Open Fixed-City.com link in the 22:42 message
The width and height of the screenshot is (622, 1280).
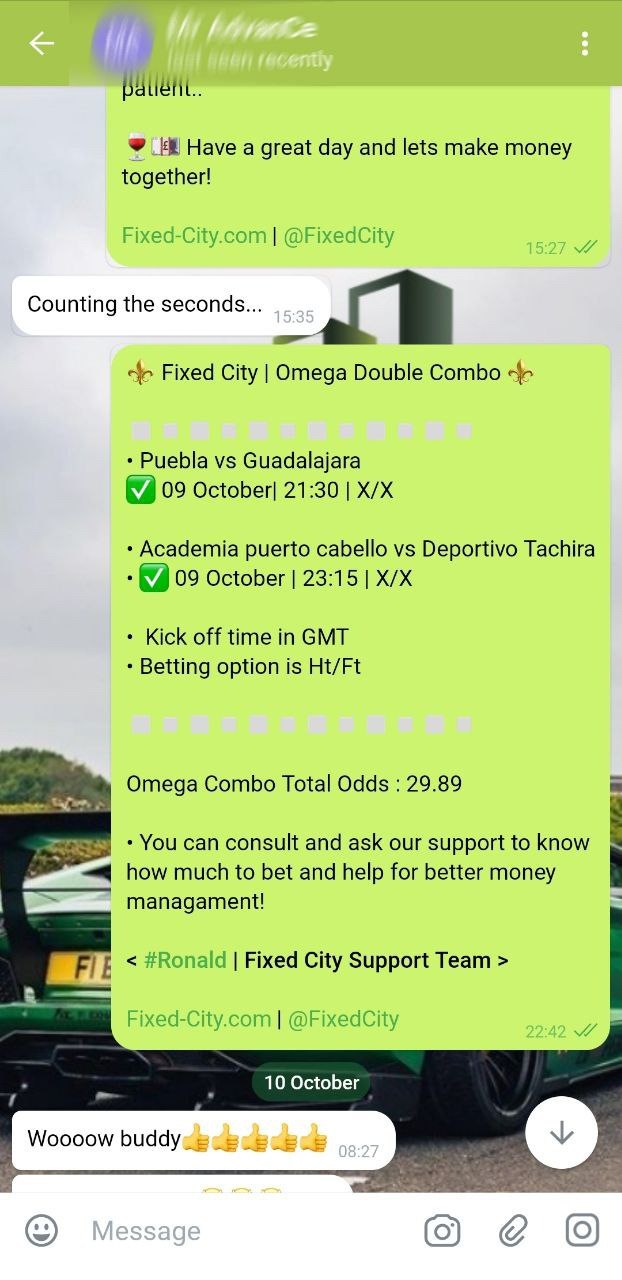click(x=198, y=1019)
